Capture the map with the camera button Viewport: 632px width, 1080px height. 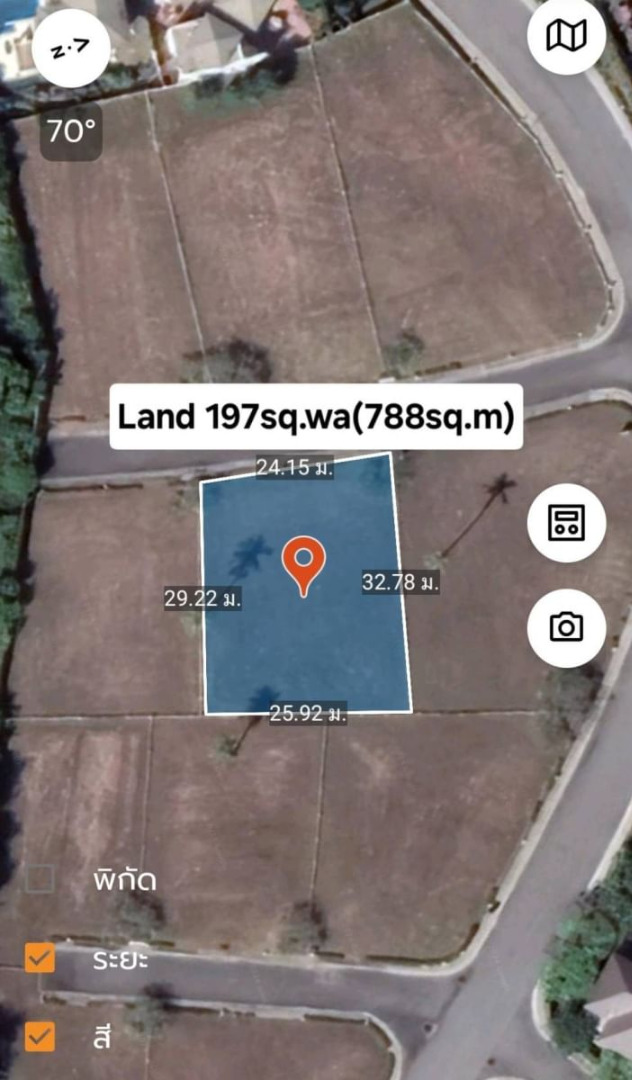point(566,627)
